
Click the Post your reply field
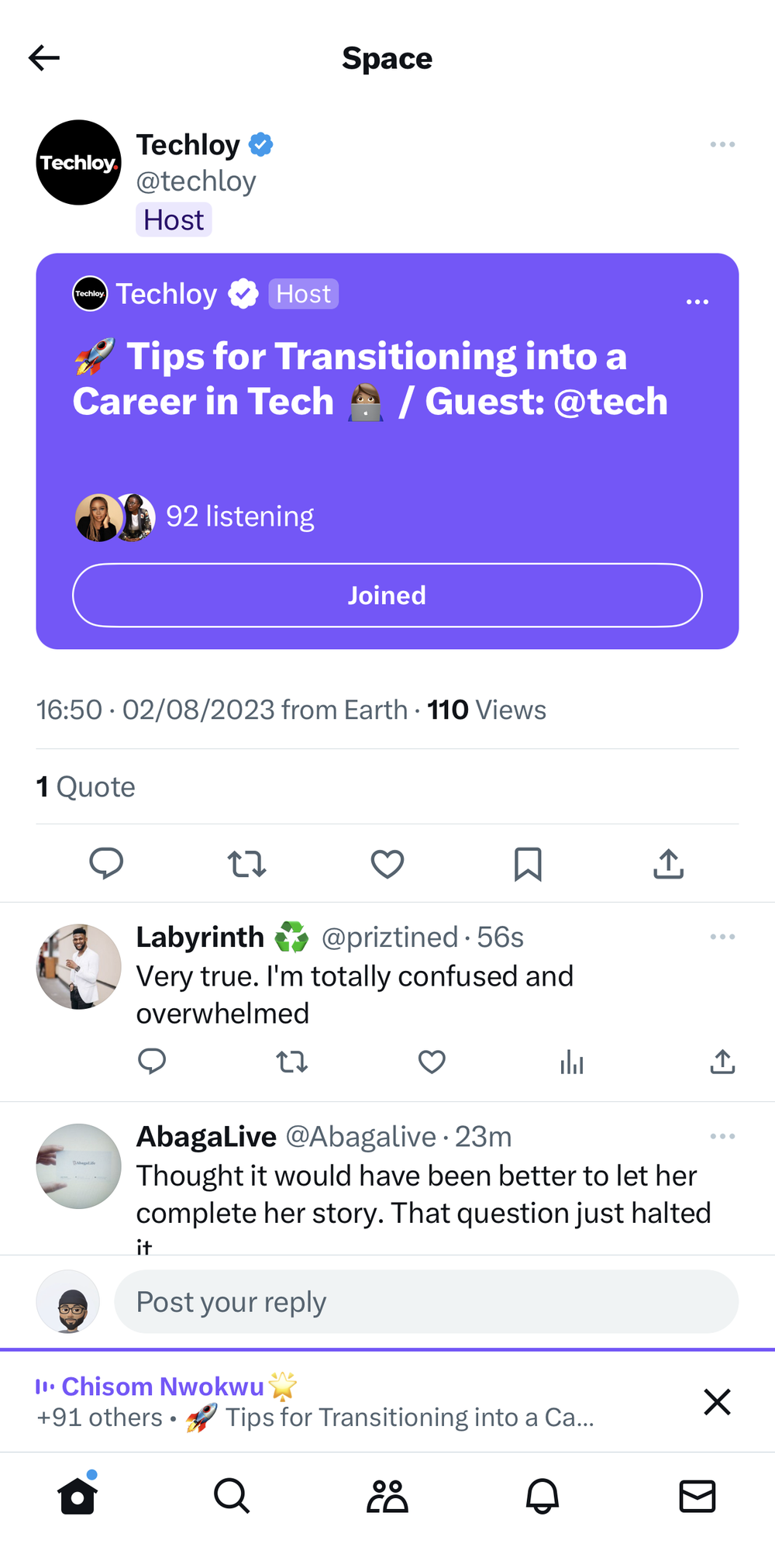coord(426,1301)
